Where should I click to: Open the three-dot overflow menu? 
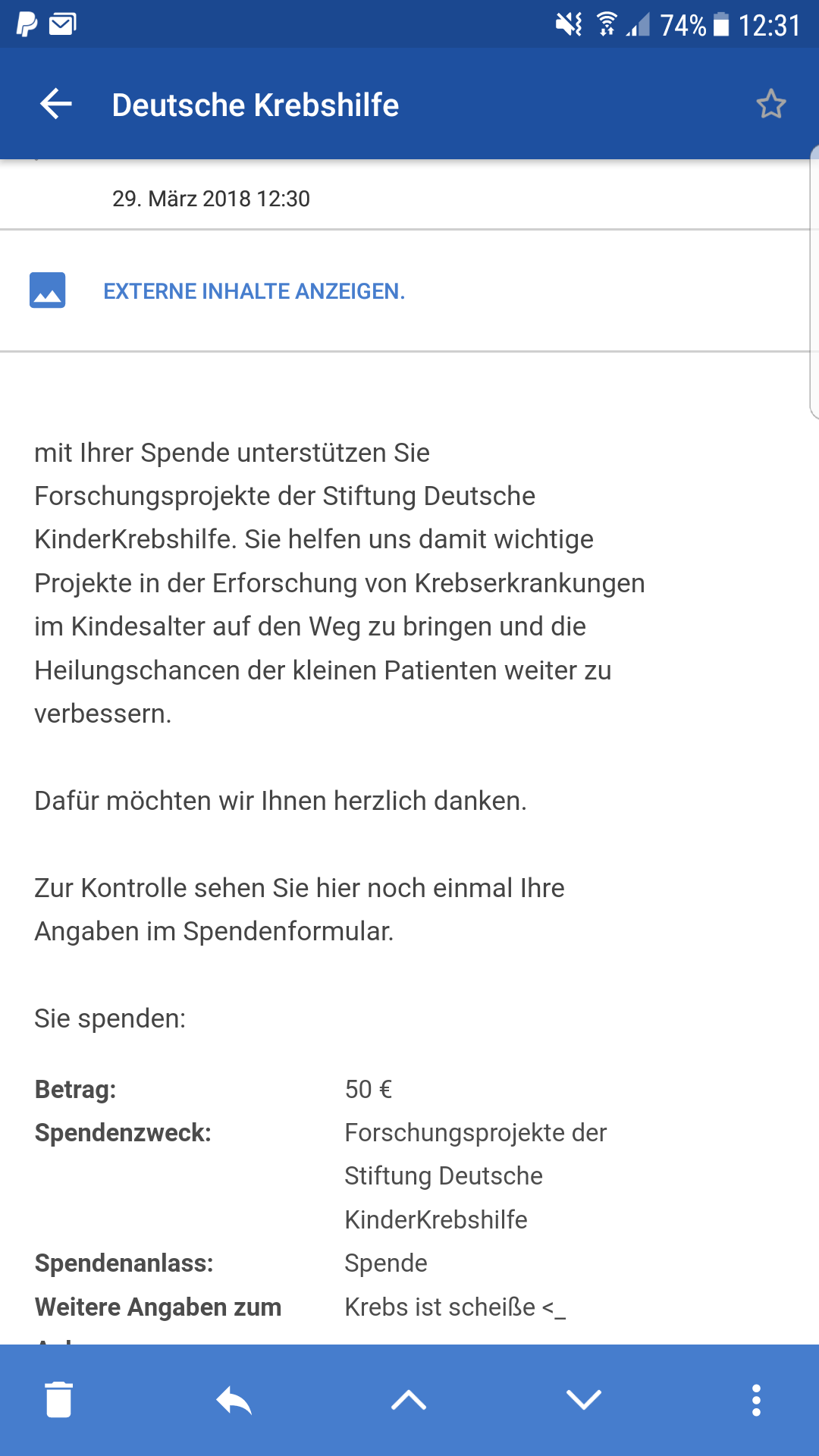(756, 1400)
